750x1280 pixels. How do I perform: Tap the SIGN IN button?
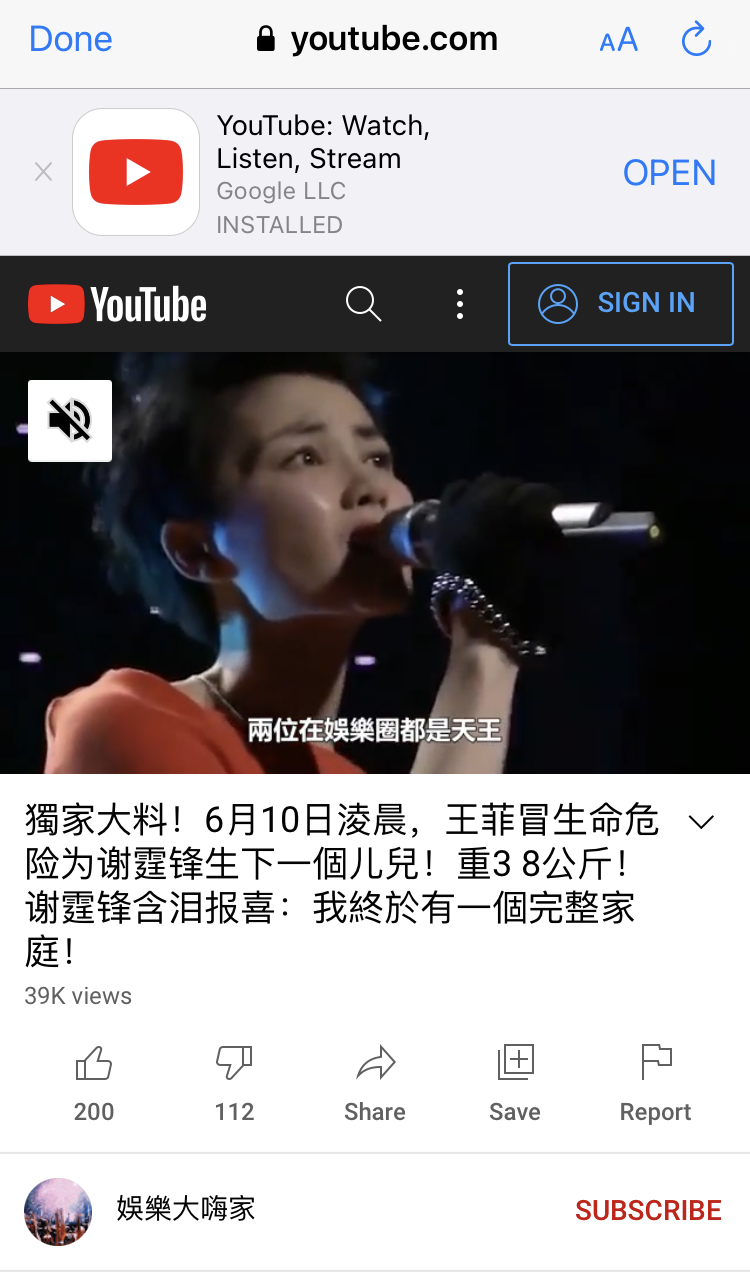pos(621,304)
